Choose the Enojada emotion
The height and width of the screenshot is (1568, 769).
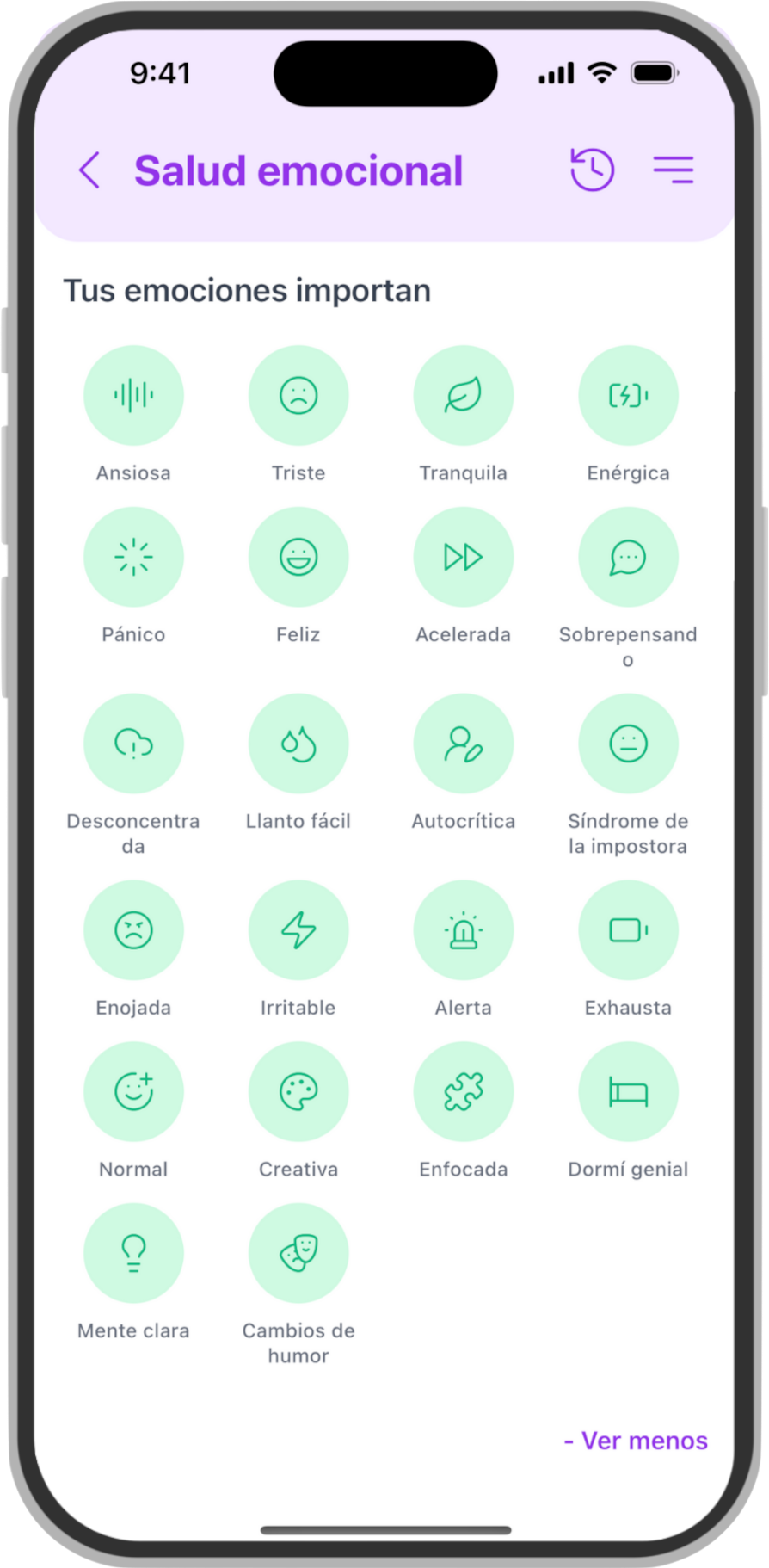[133, 930]
